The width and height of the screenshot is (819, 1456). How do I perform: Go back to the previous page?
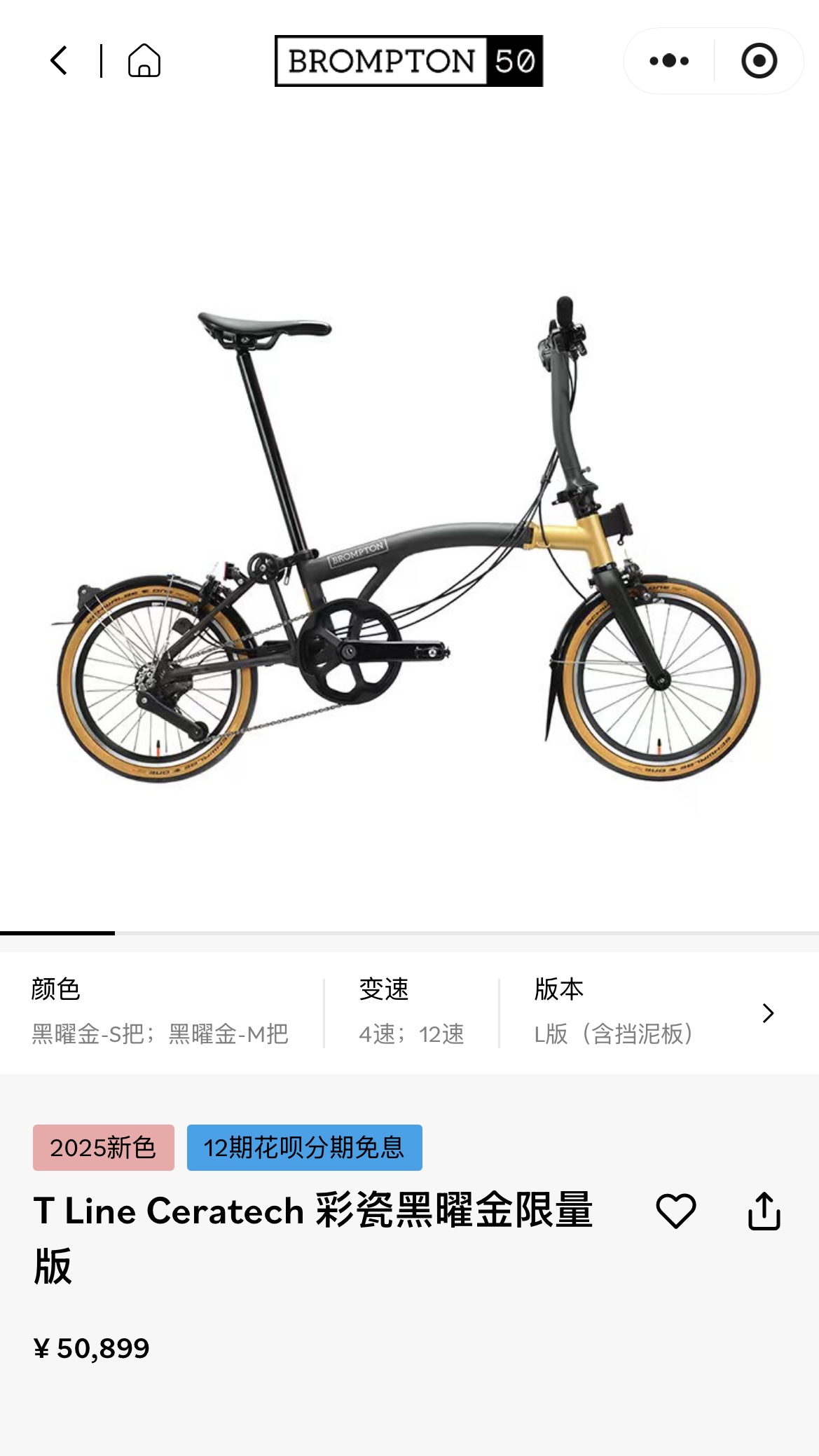[x=60, y=61]
